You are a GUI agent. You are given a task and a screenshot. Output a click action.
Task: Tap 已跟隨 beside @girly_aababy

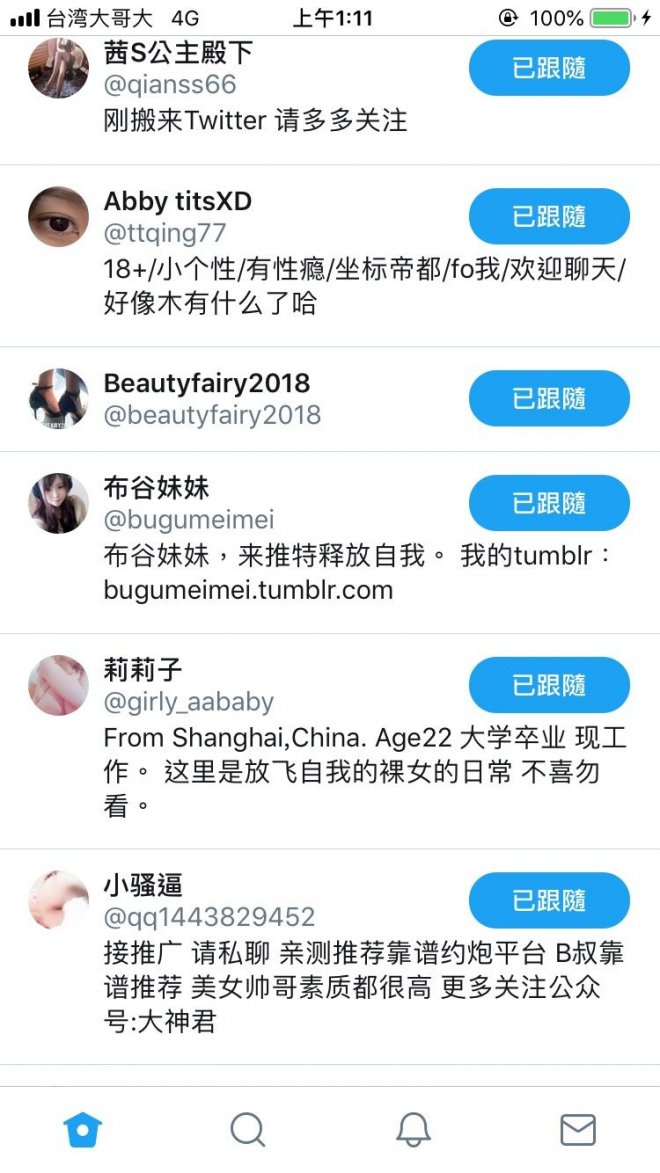tap(549, 685)
